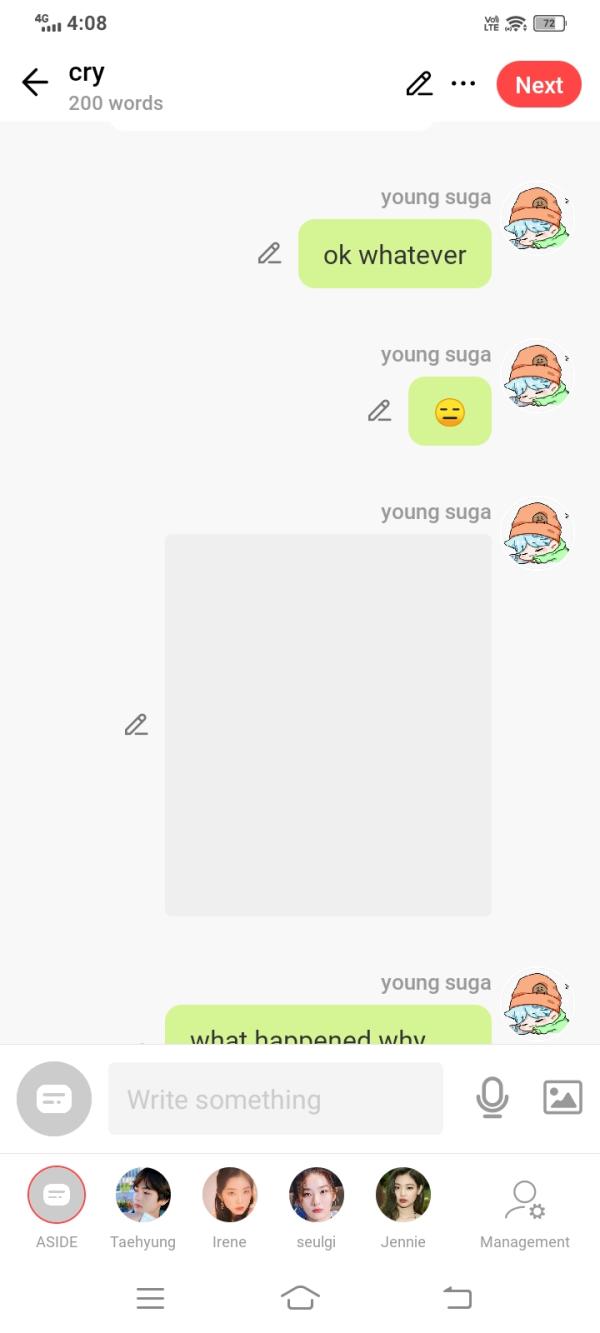600x1333 pixels.
Task: Edit the blank image message
Action: coord(136,725)
